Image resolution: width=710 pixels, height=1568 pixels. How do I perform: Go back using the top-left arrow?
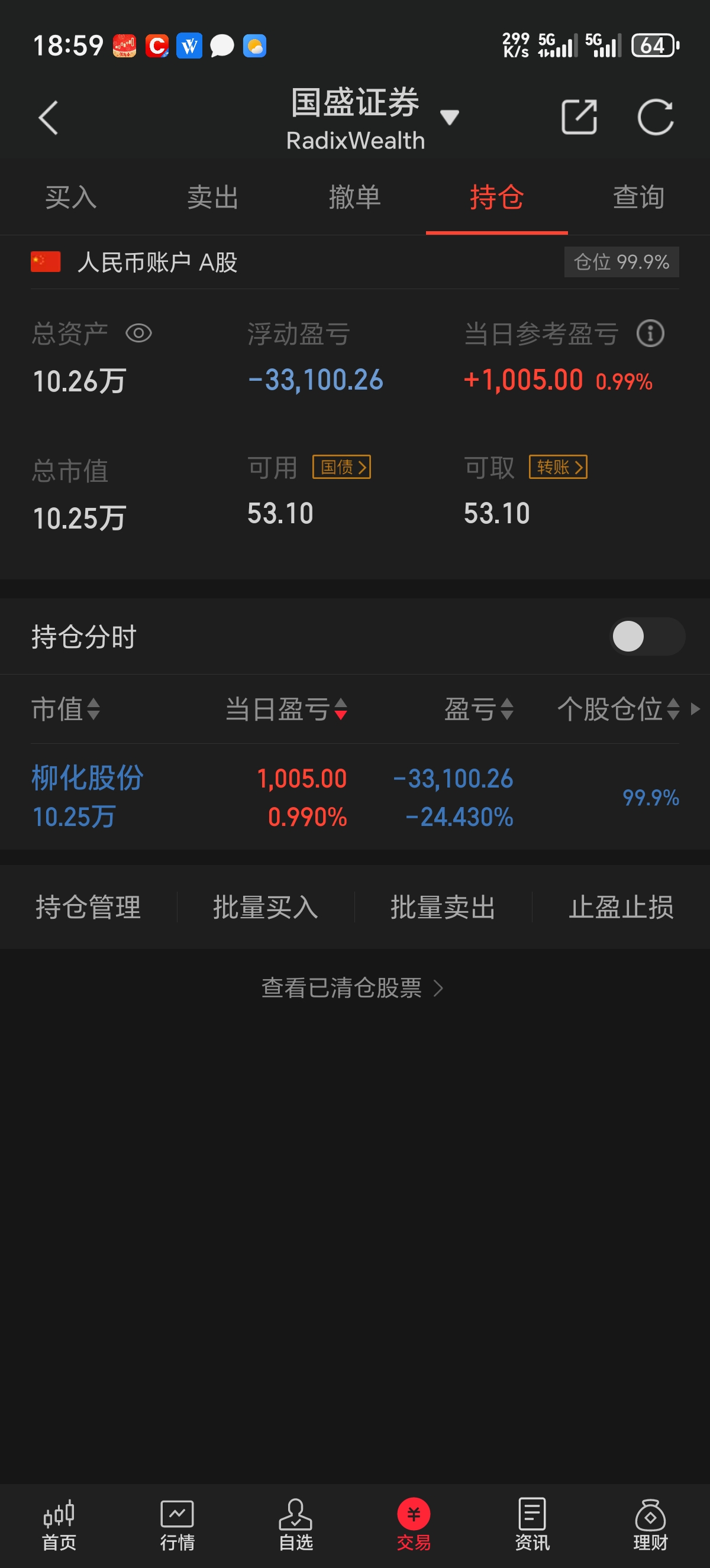point(48,118)
